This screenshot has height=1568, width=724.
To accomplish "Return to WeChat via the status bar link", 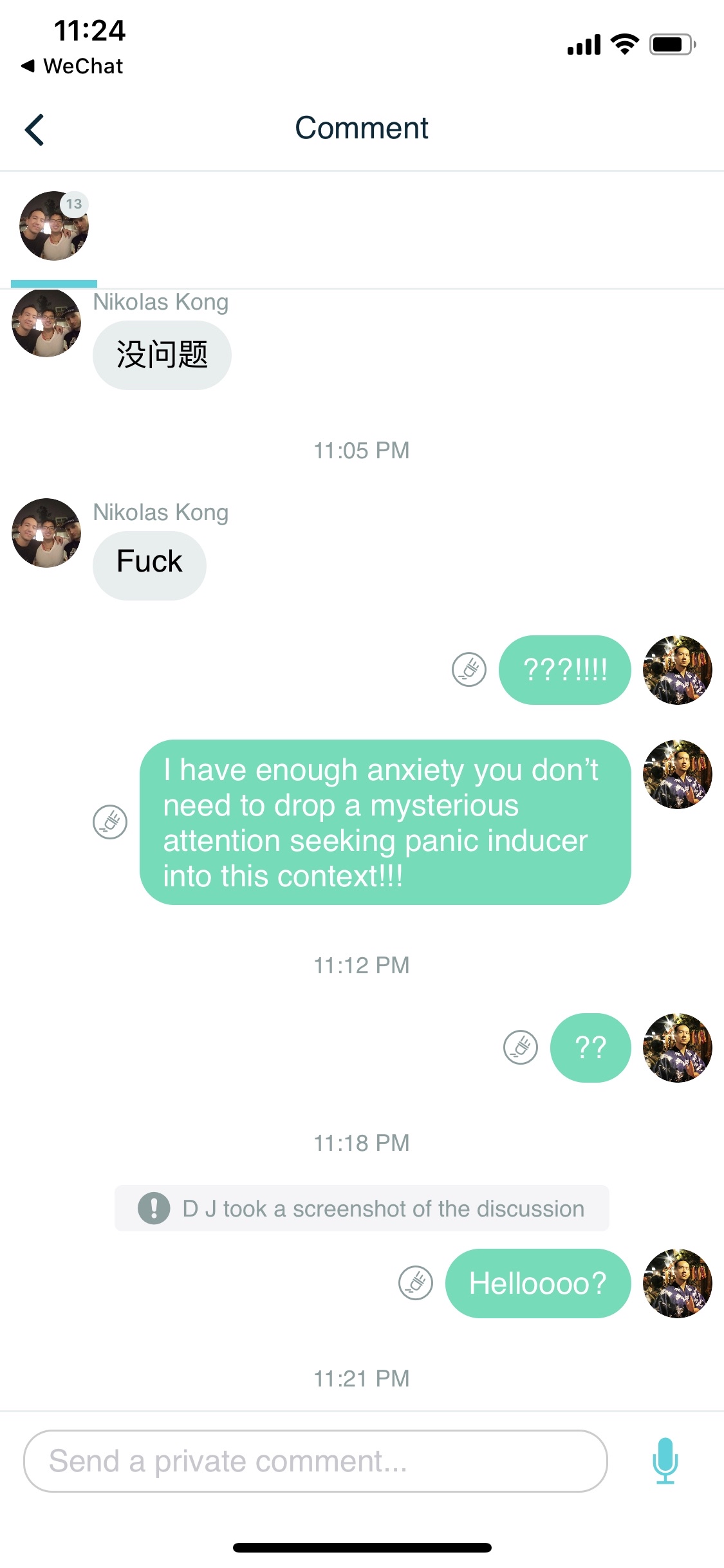I will [x=72, y=66].
